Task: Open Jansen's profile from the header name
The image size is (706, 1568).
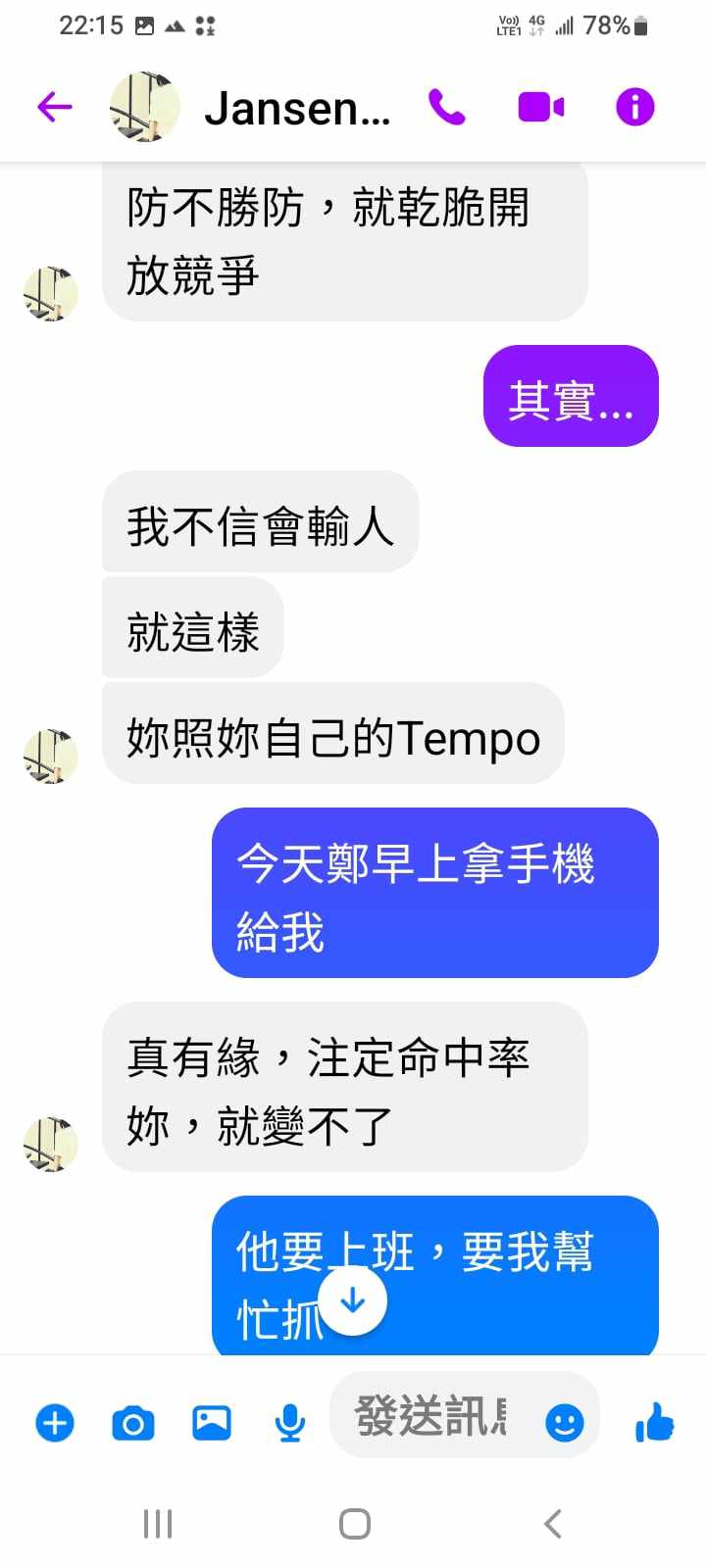Action: pos(296,109)
